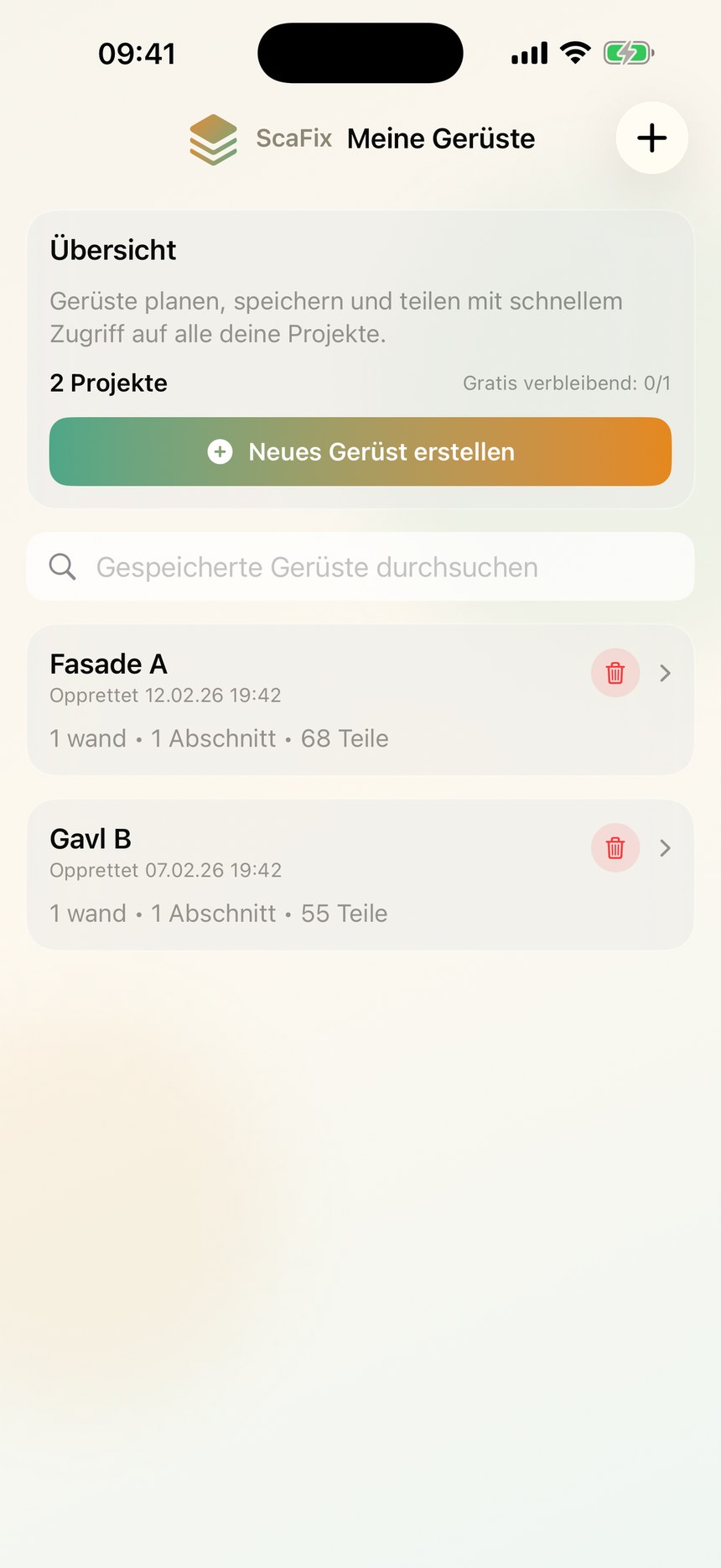The height and width of the screenshot is (1568, 721).
Task: Open Fasade A via its chevron arrow
Action: pos(665,673)
